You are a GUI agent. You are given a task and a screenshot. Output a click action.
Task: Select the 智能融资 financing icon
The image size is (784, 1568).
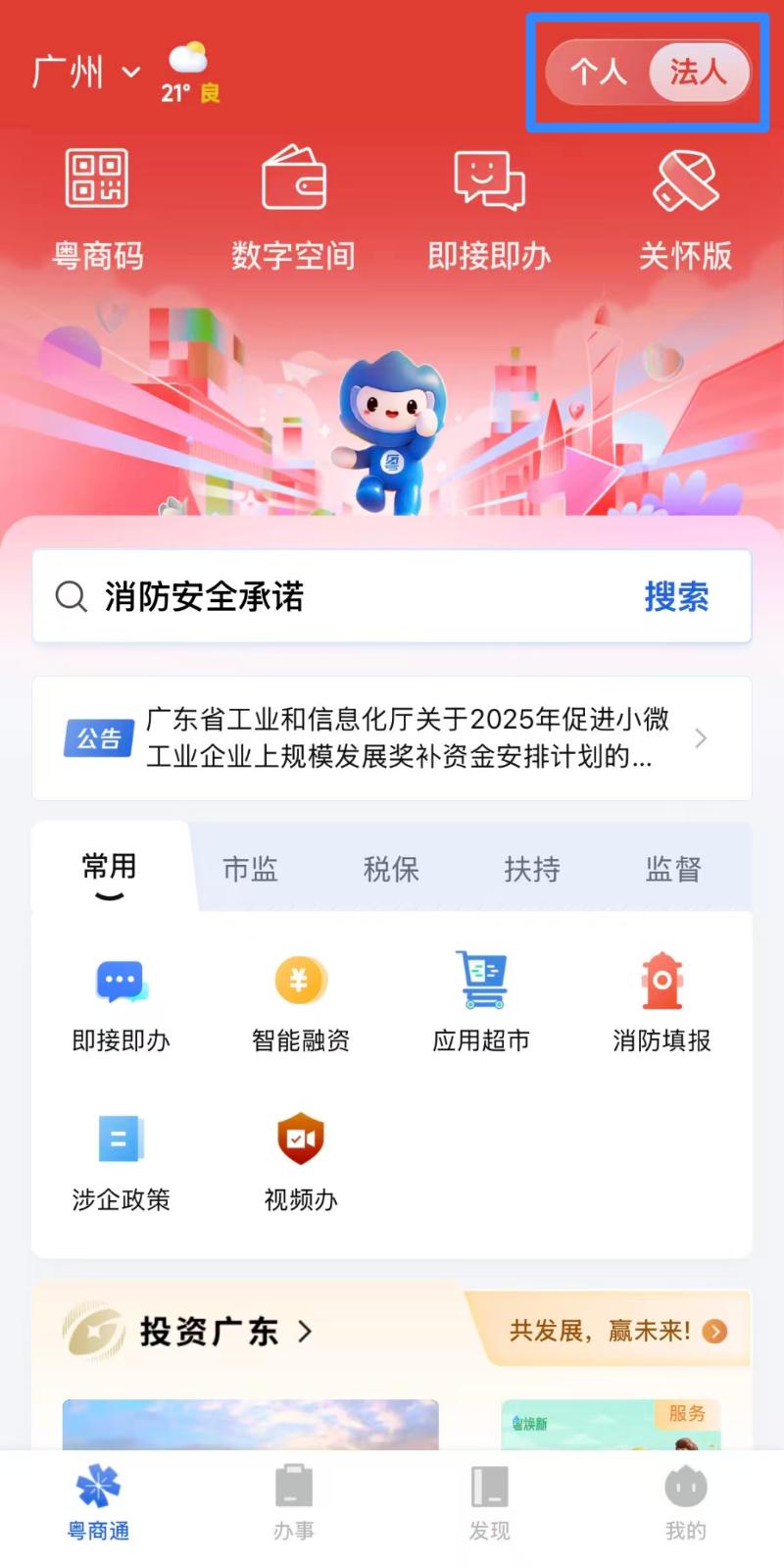300,1000
